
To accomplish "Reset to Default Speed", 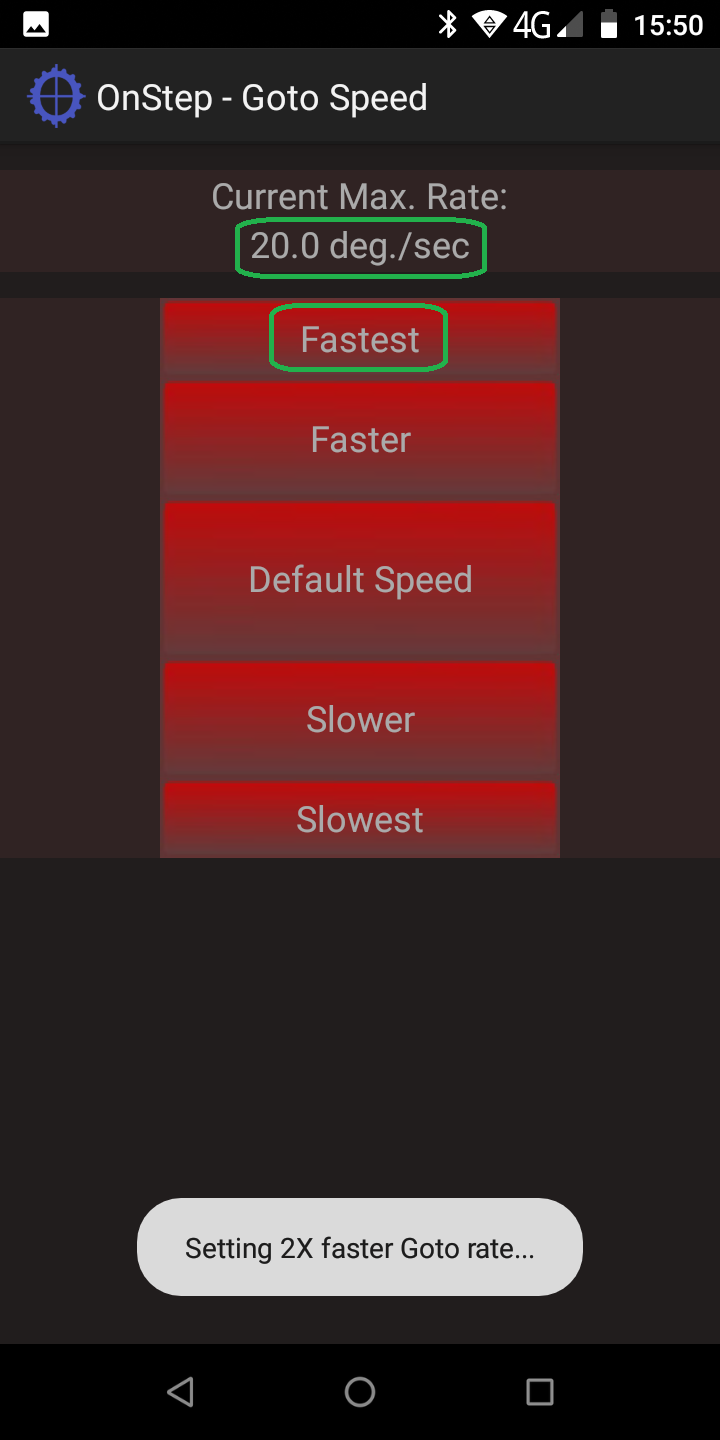I will pos(360,580).
